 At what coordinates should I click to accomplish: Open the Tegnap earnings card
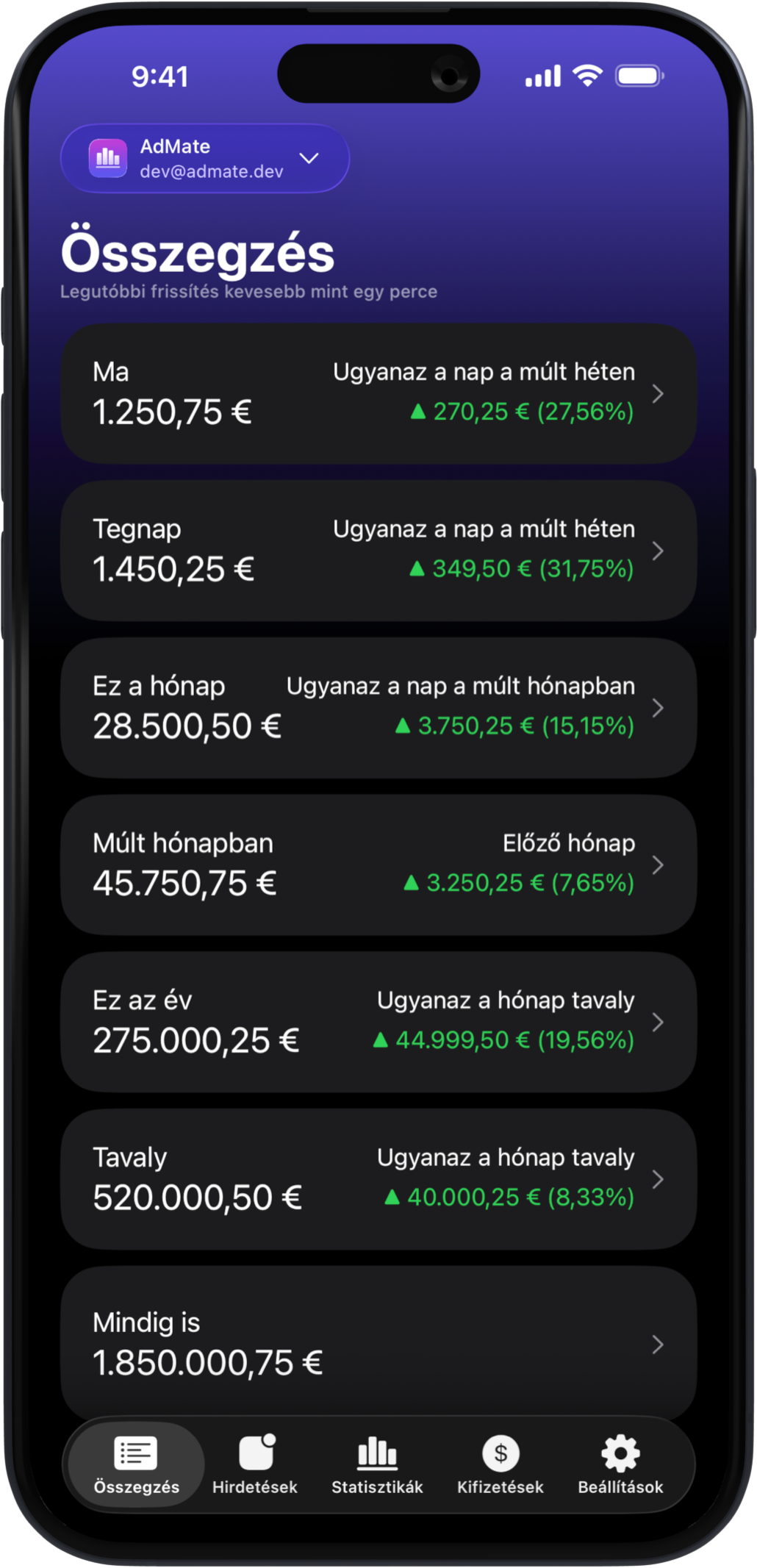tap(378, 551)
